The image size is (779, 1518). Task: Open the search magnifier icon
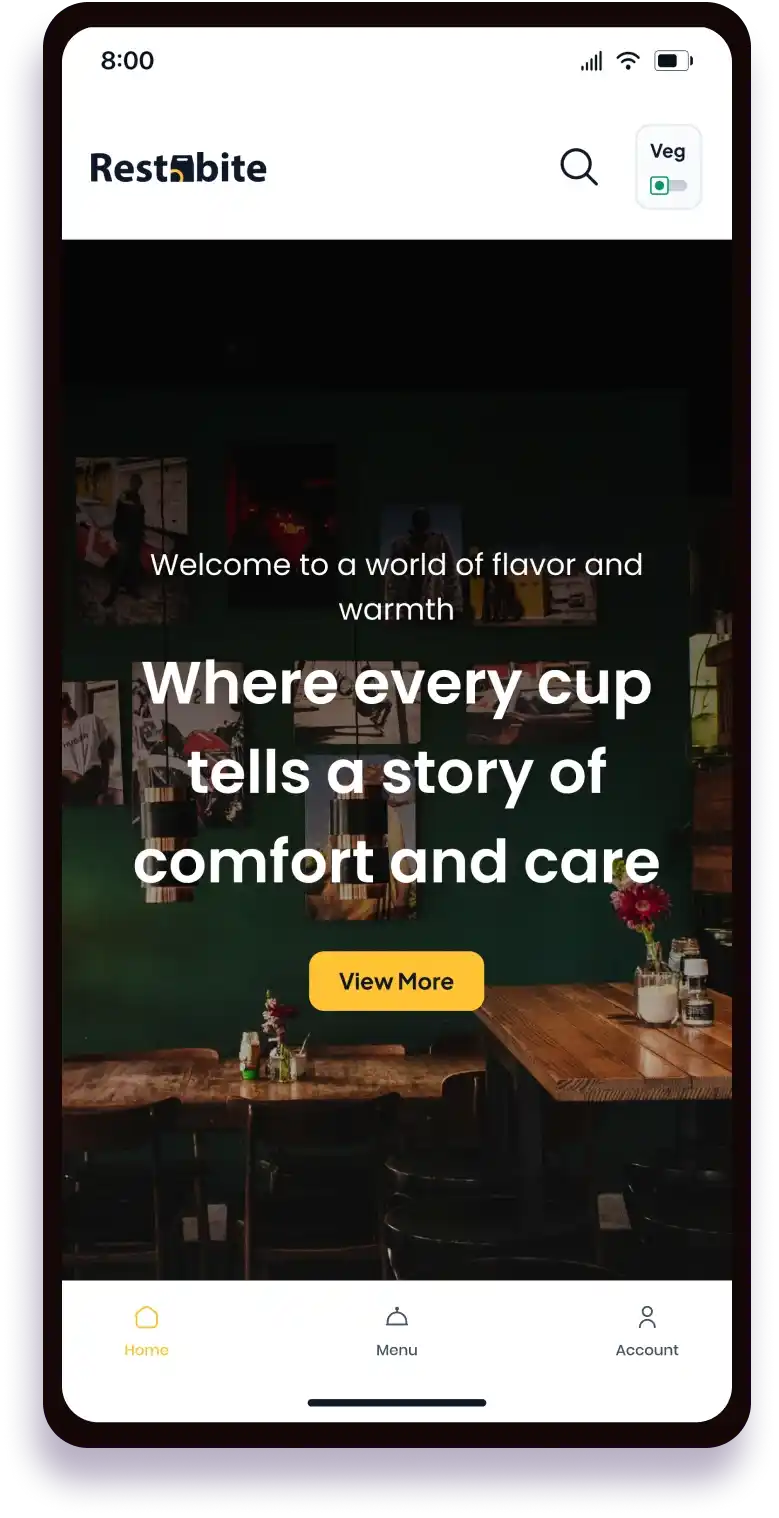point(578,167)
